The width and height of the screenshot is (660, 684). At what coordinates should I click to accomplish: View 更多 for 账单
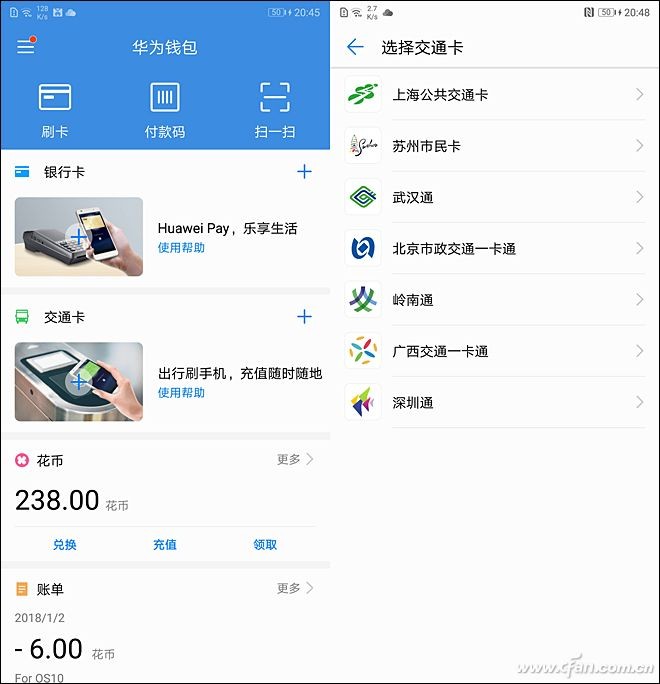tap(295, 588)
